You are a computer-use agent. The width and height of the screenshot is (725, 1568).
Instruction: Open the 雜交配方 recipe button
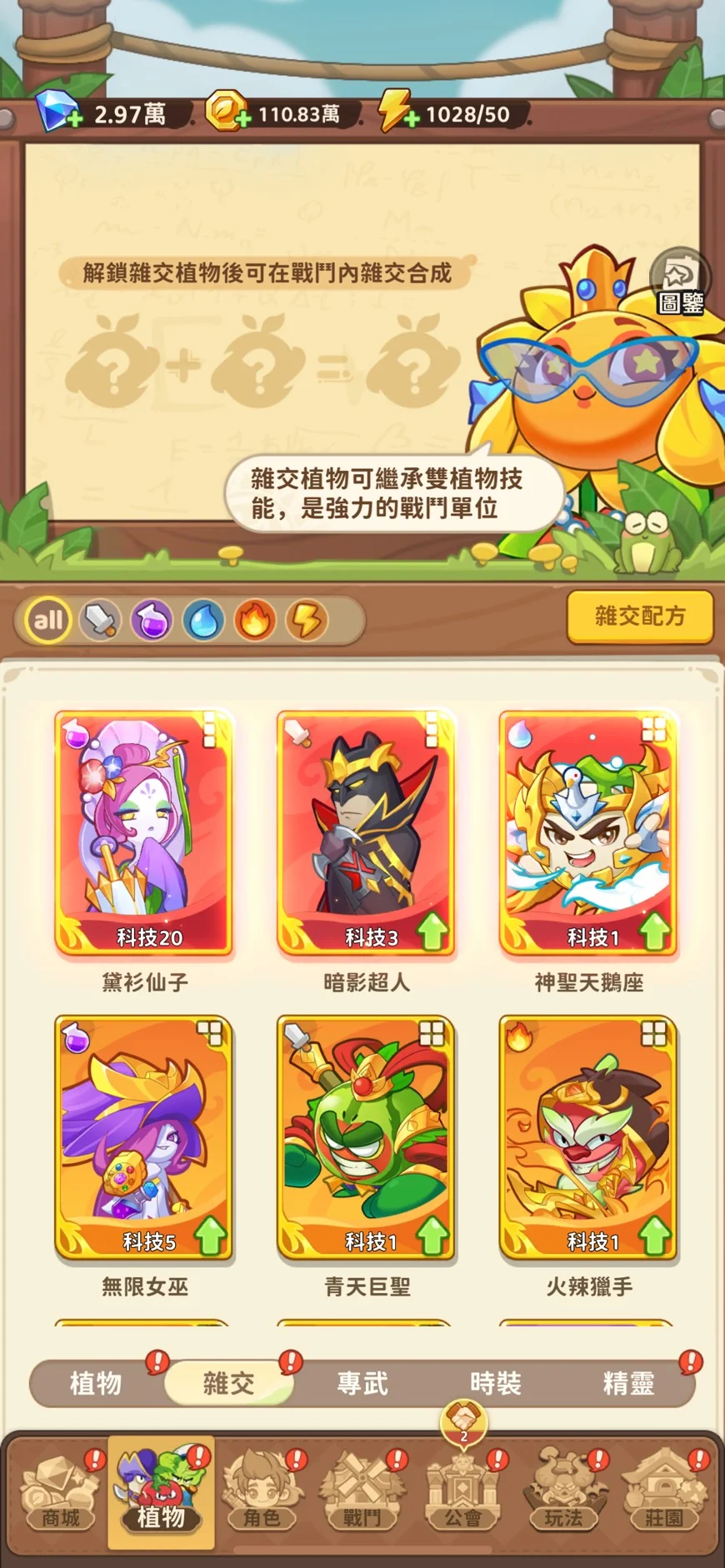[640, 617]
